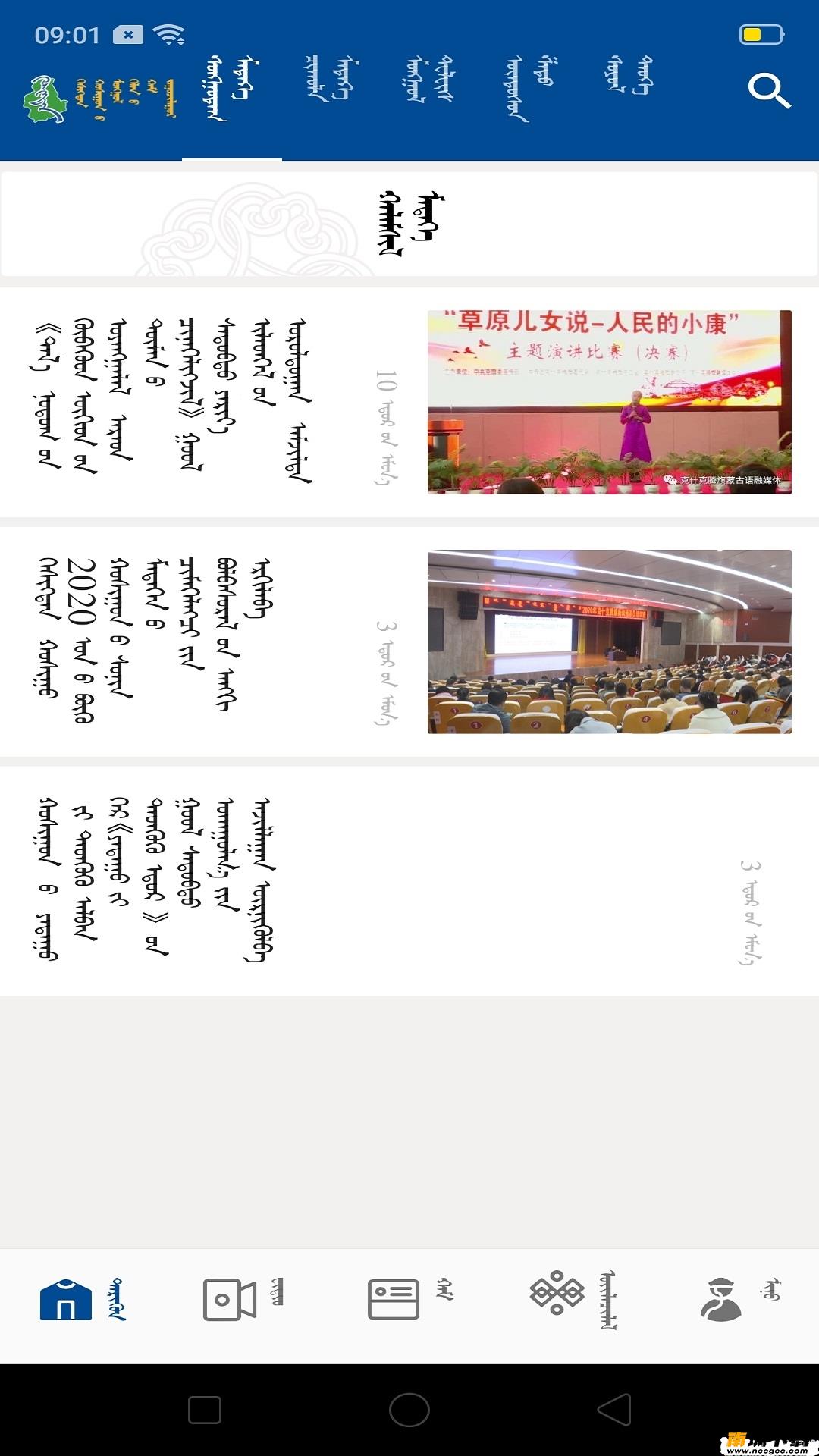The image size is (819, 1456).
Task: Open the third article without a picture
Action: click(409, 880)
